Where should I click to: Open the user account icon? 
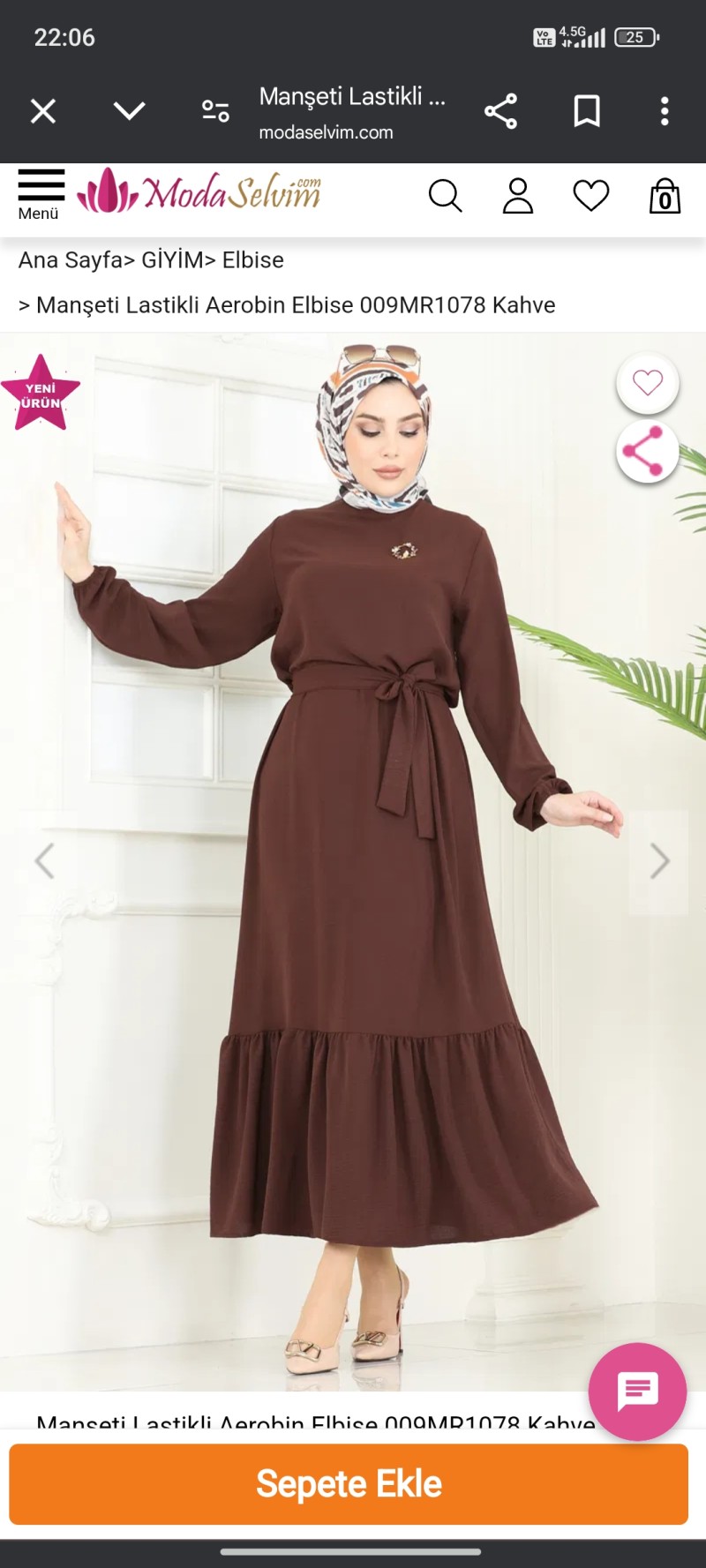coord(518,196)
